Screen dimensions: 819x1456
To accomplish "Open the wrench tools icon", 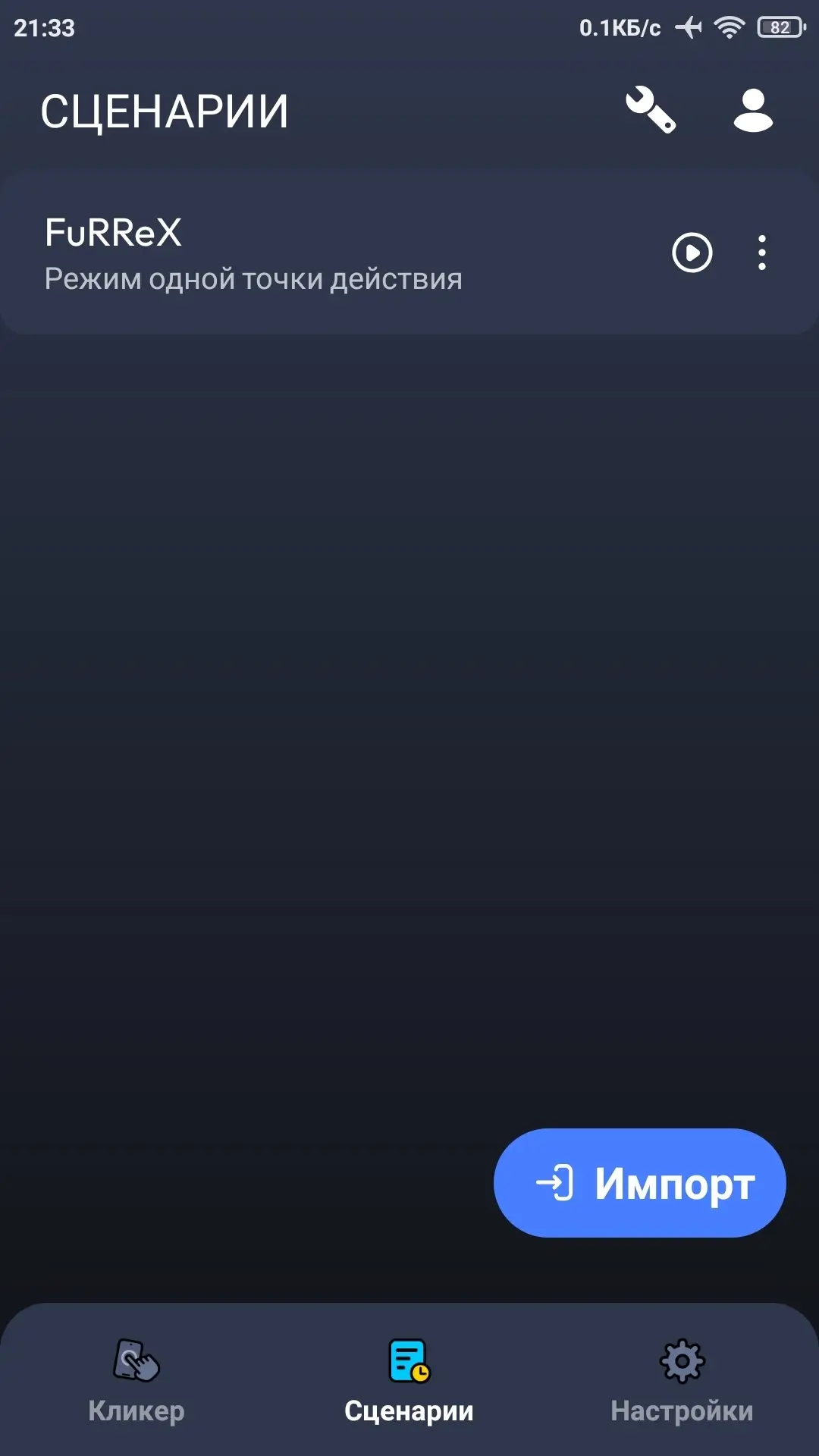I will (650, 111).
